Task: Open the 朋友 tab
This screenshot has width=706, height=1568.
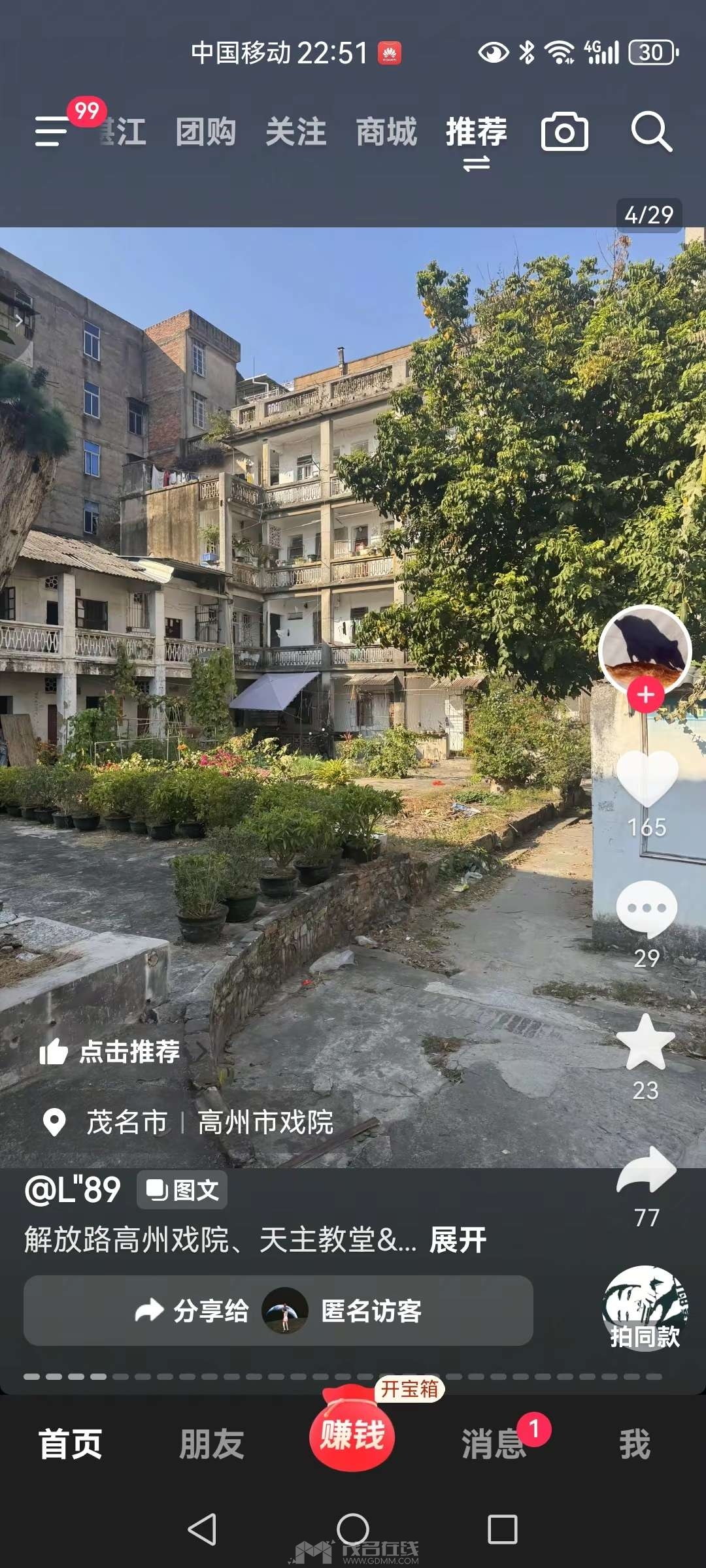Action: tap(212, 1444)
